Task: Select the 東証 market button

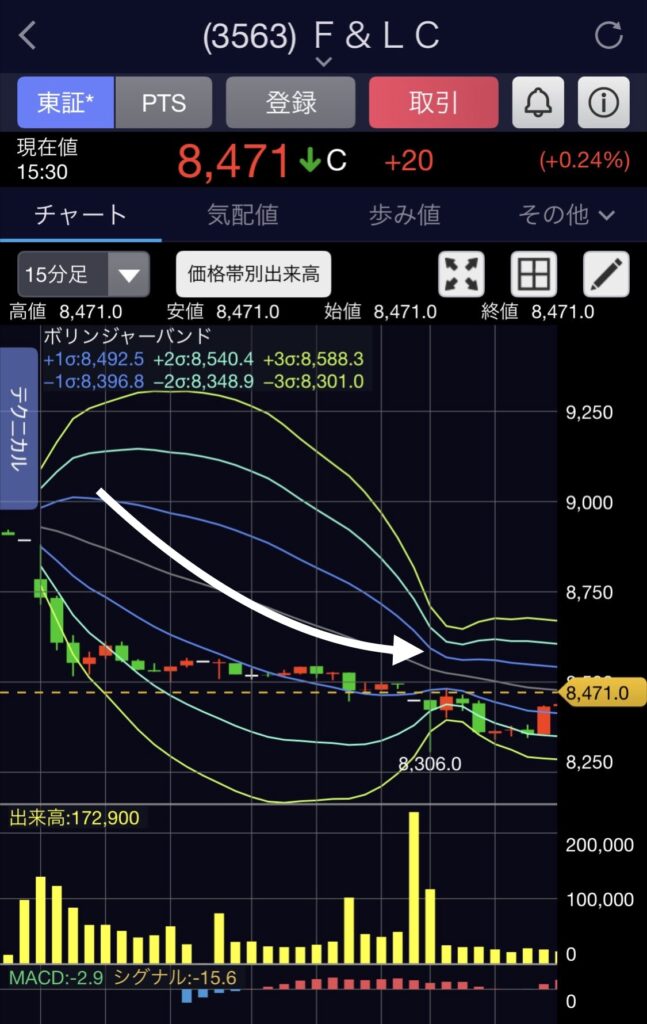Action: click(65, 102)
